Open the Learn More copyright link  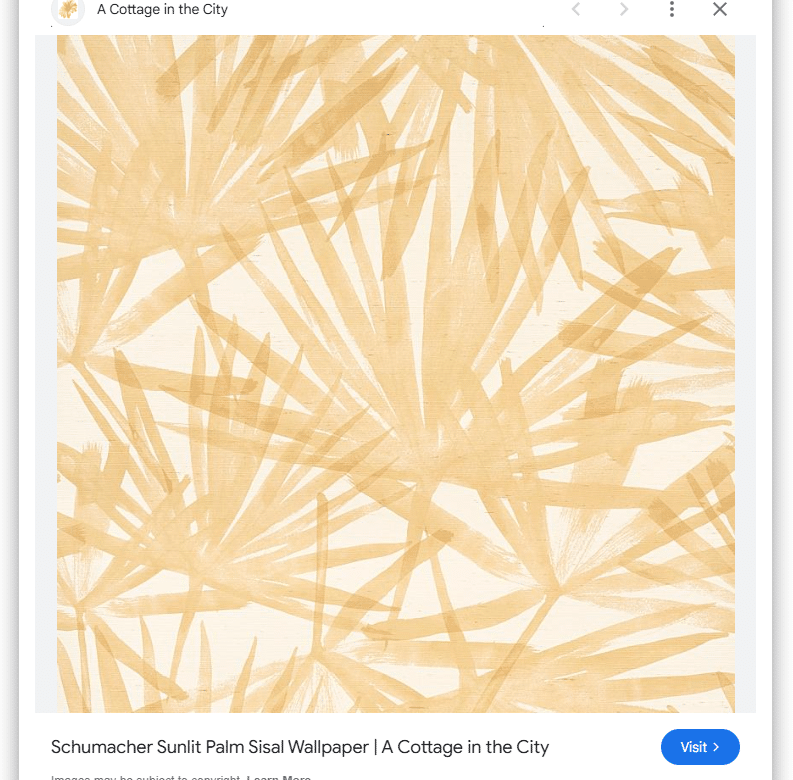click(x=279, y=777)
